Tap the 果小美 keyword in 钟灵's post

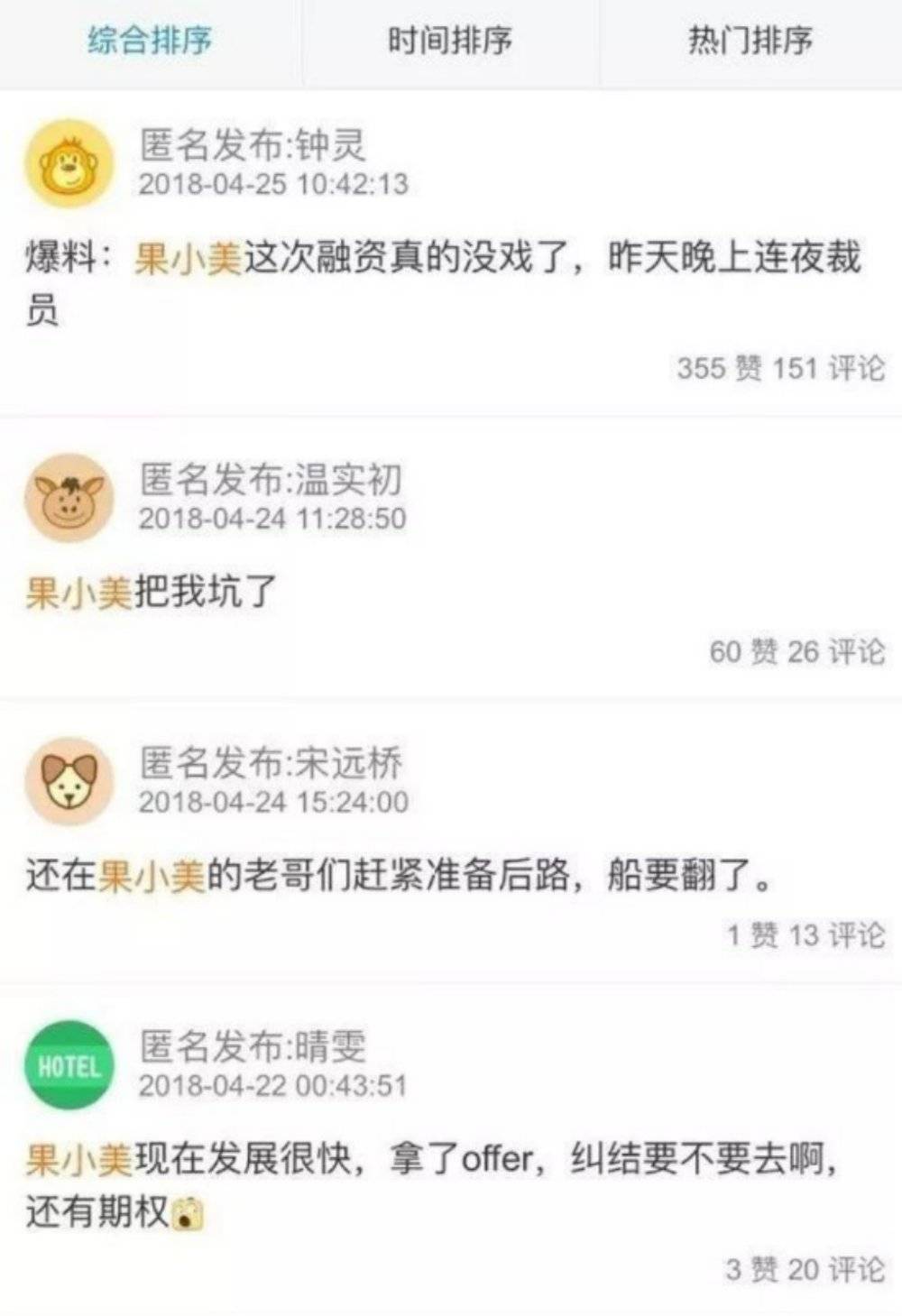click(189, 260)
